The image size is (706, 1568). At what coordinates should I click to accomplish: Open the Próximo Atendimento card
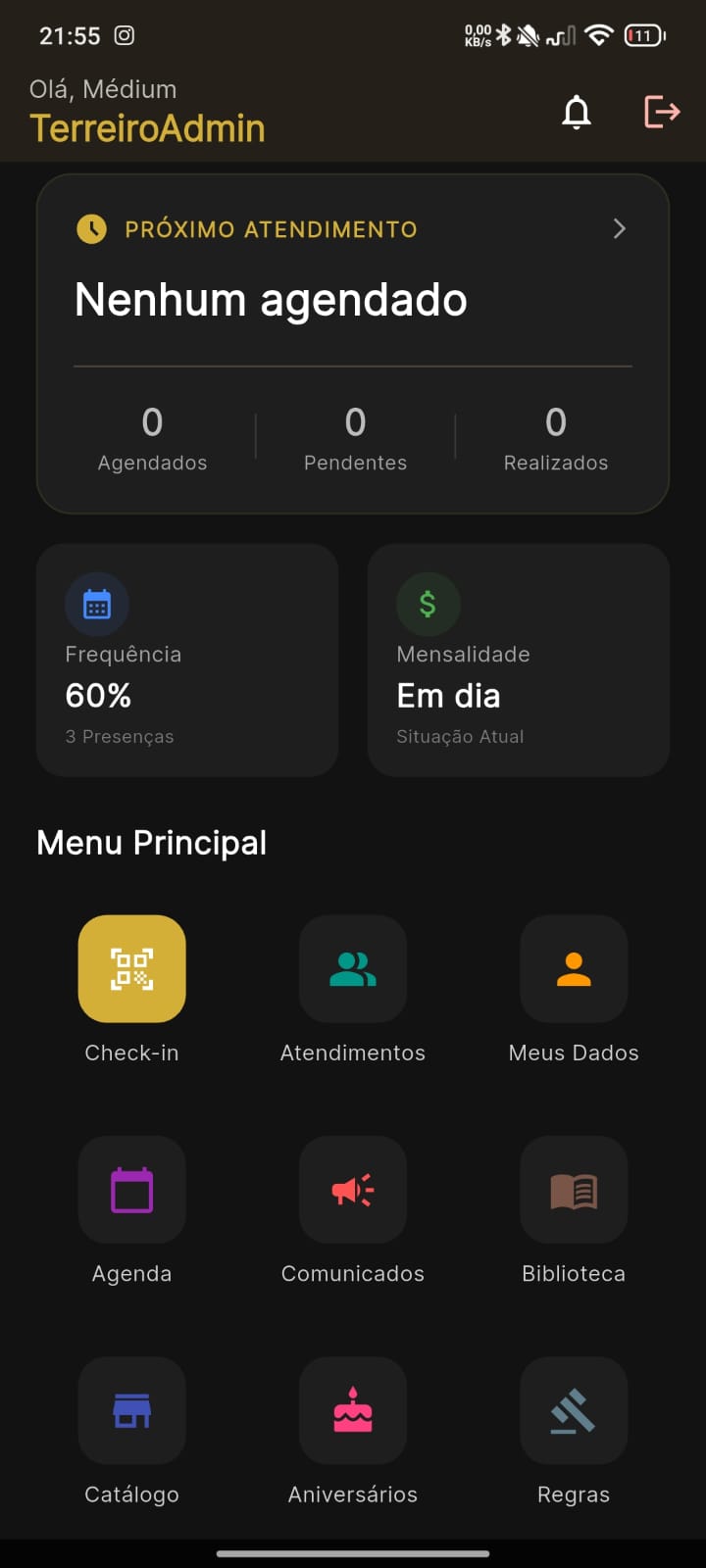pyautogui.click(x=353, y=299)
